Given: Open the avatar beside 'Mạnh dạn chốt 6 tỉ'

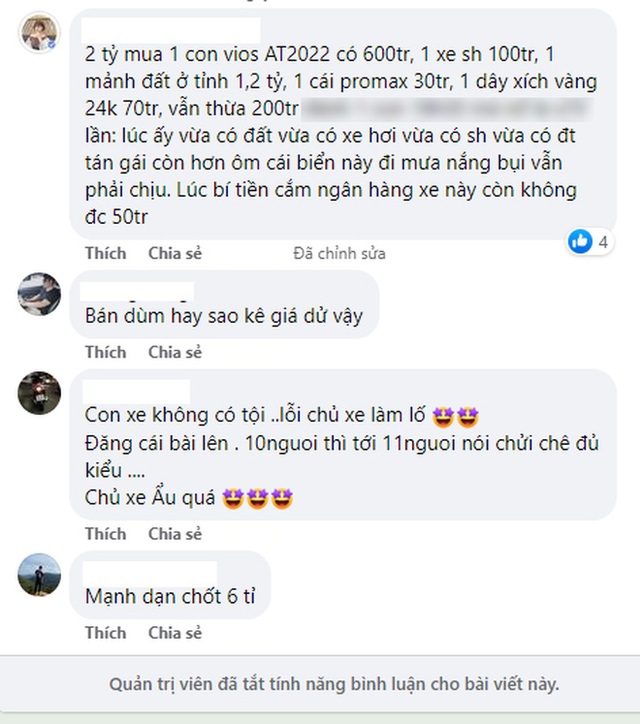Looking at the screenshot, I should pos(40,573).
